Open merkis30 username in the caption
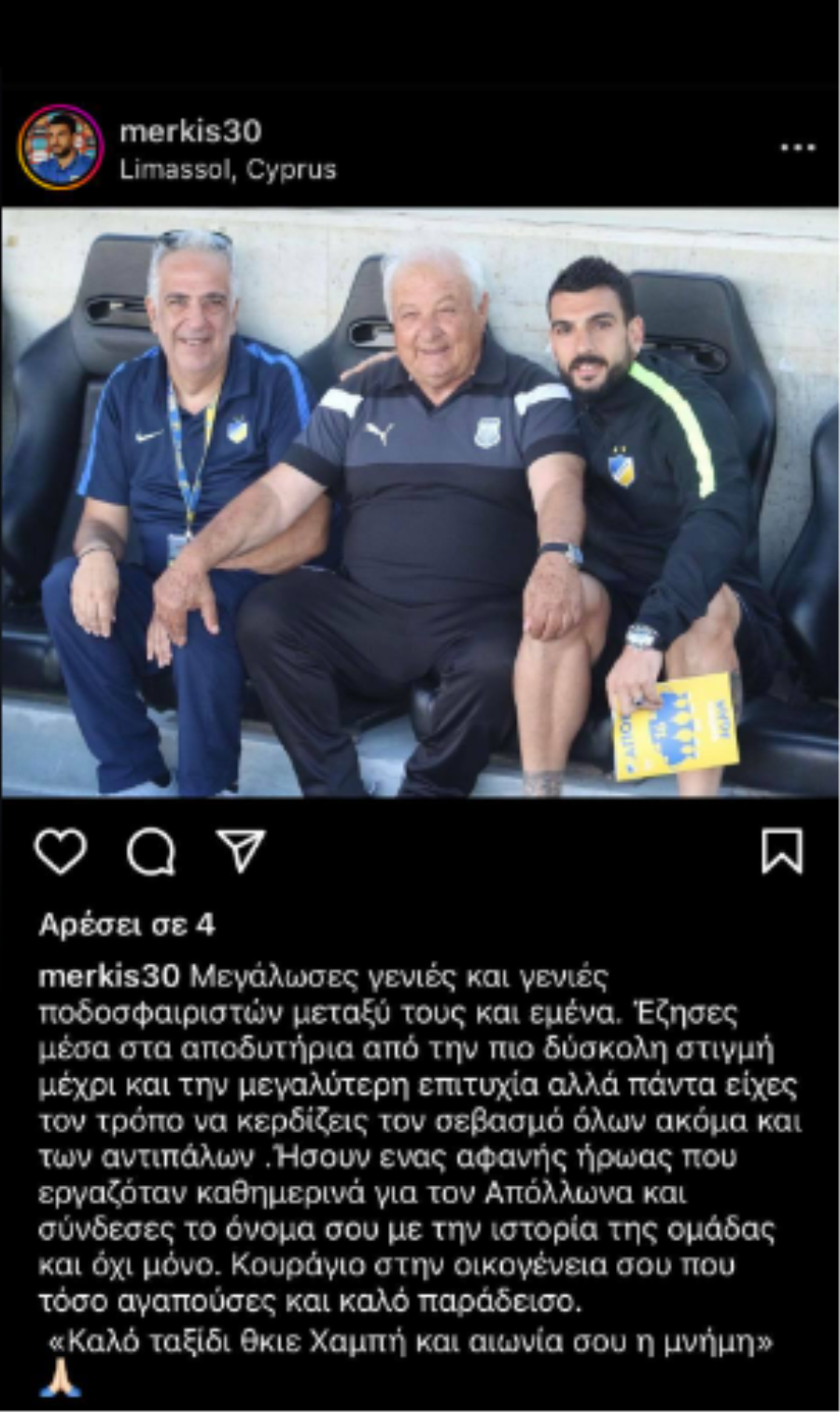The image size is (840, 1412). click(x=108, y=977)
